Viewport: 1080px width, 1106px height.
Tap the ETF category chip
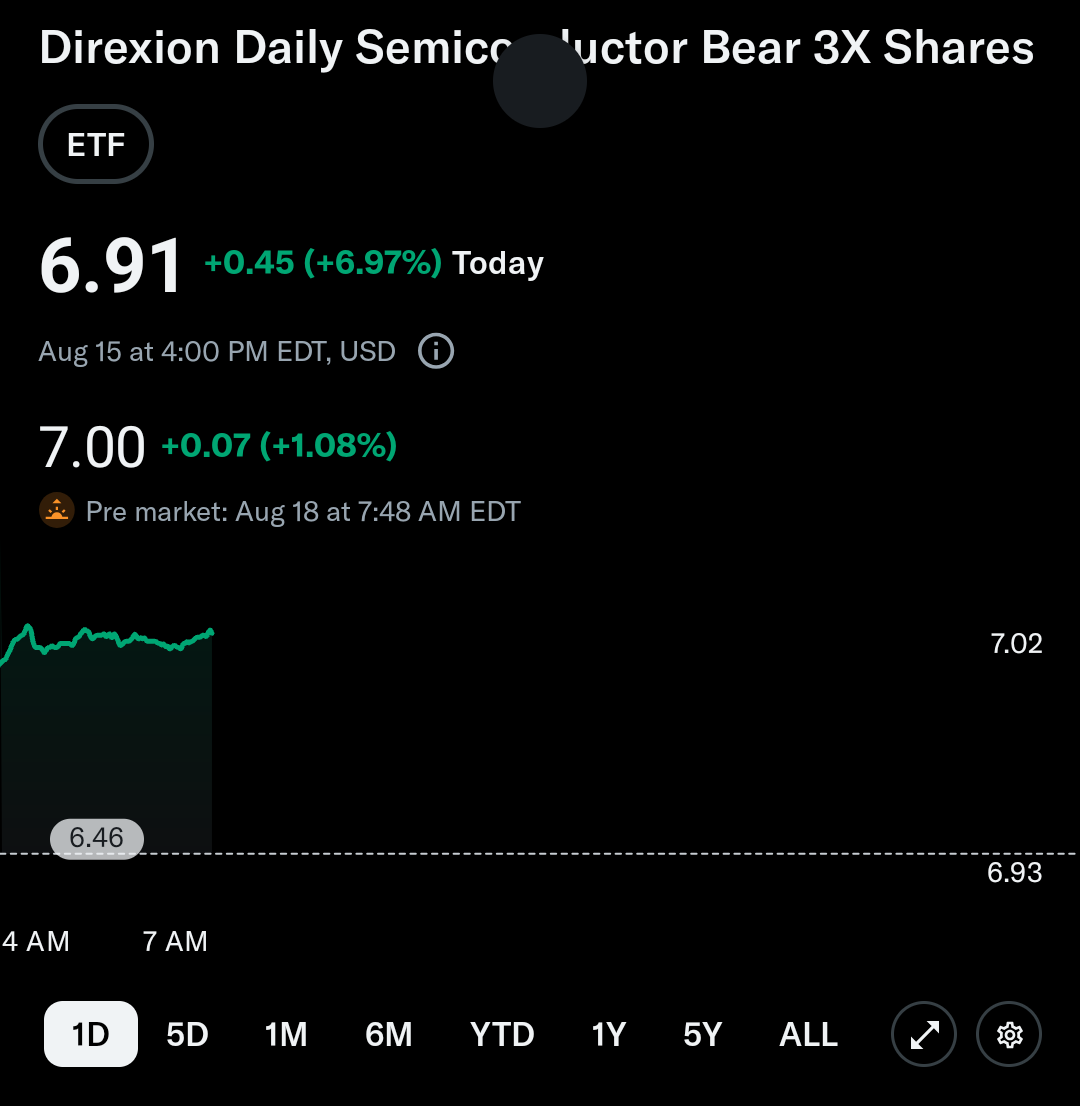click(96, 145)
